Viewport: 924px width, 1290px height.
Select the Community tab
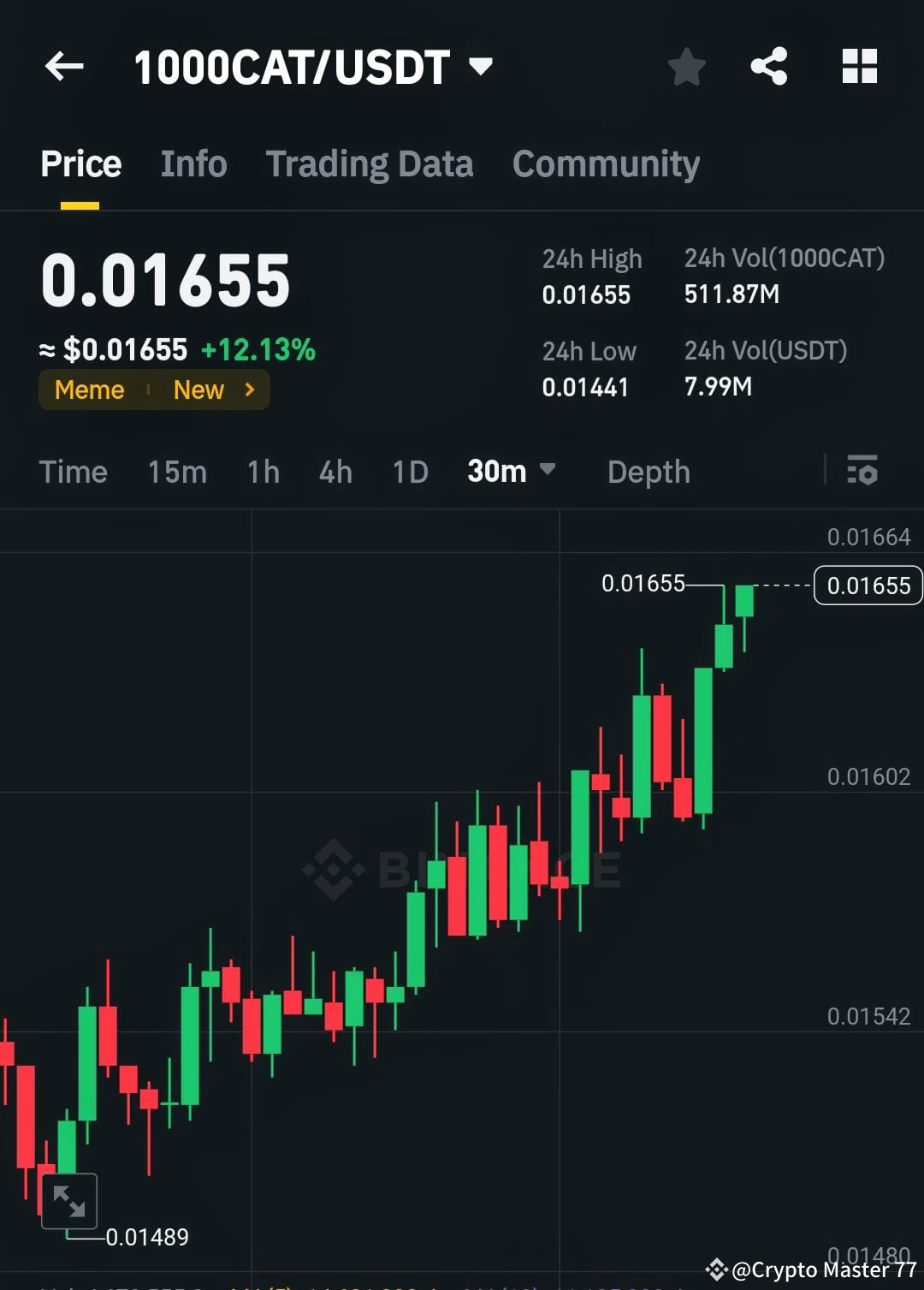(606, 163)
